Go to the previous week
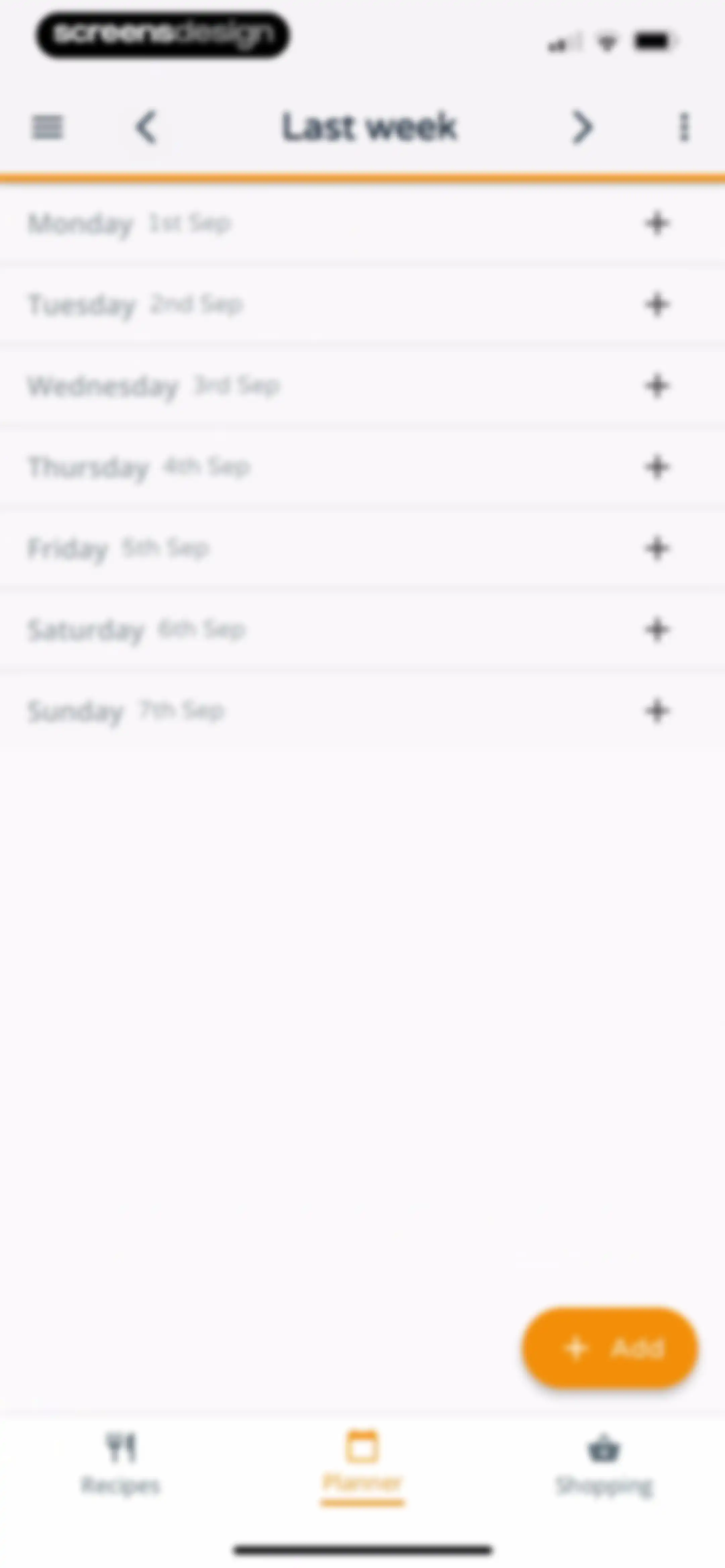 click(147, 128)
